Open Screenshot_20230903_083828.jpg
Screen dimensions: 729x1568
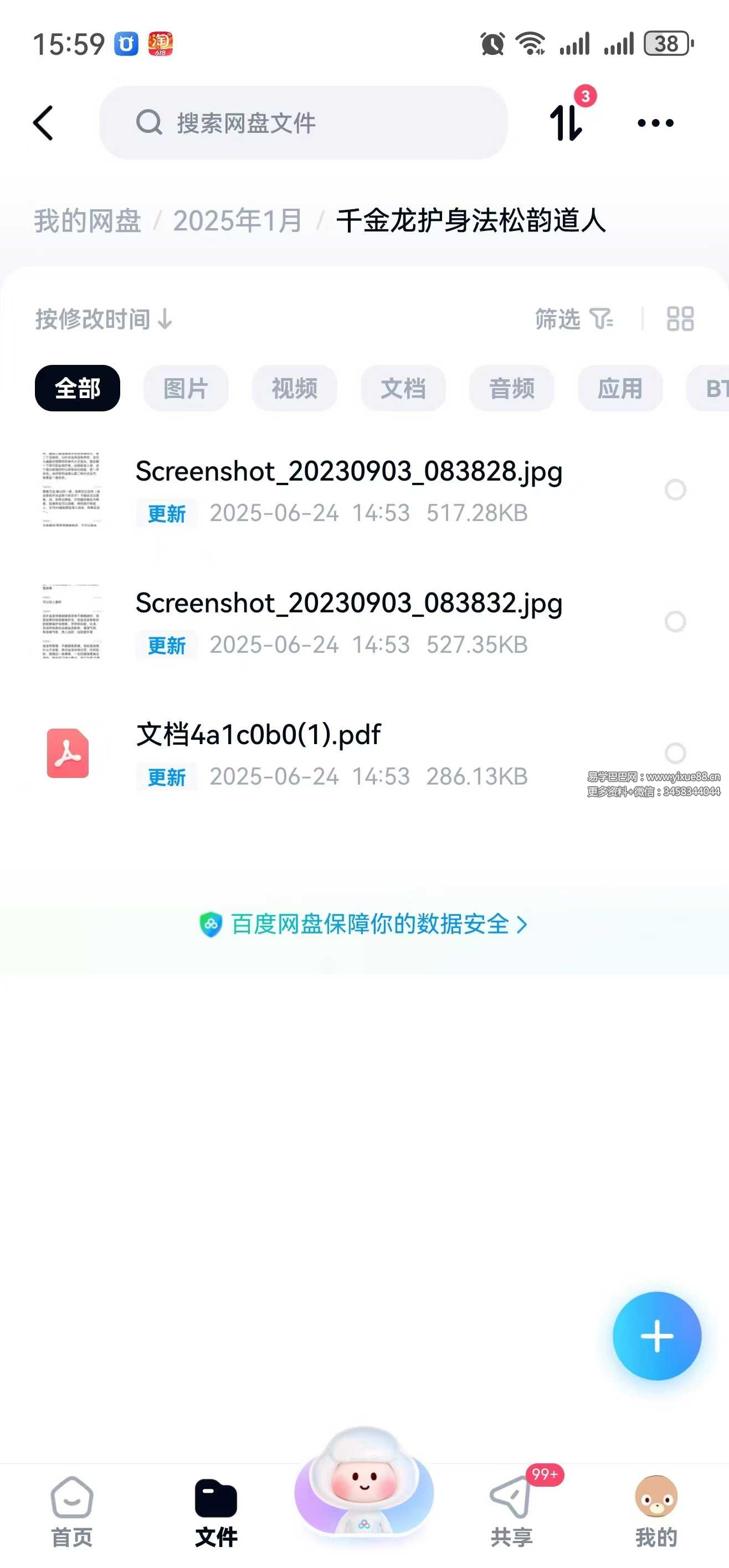(x=348, y=472)
